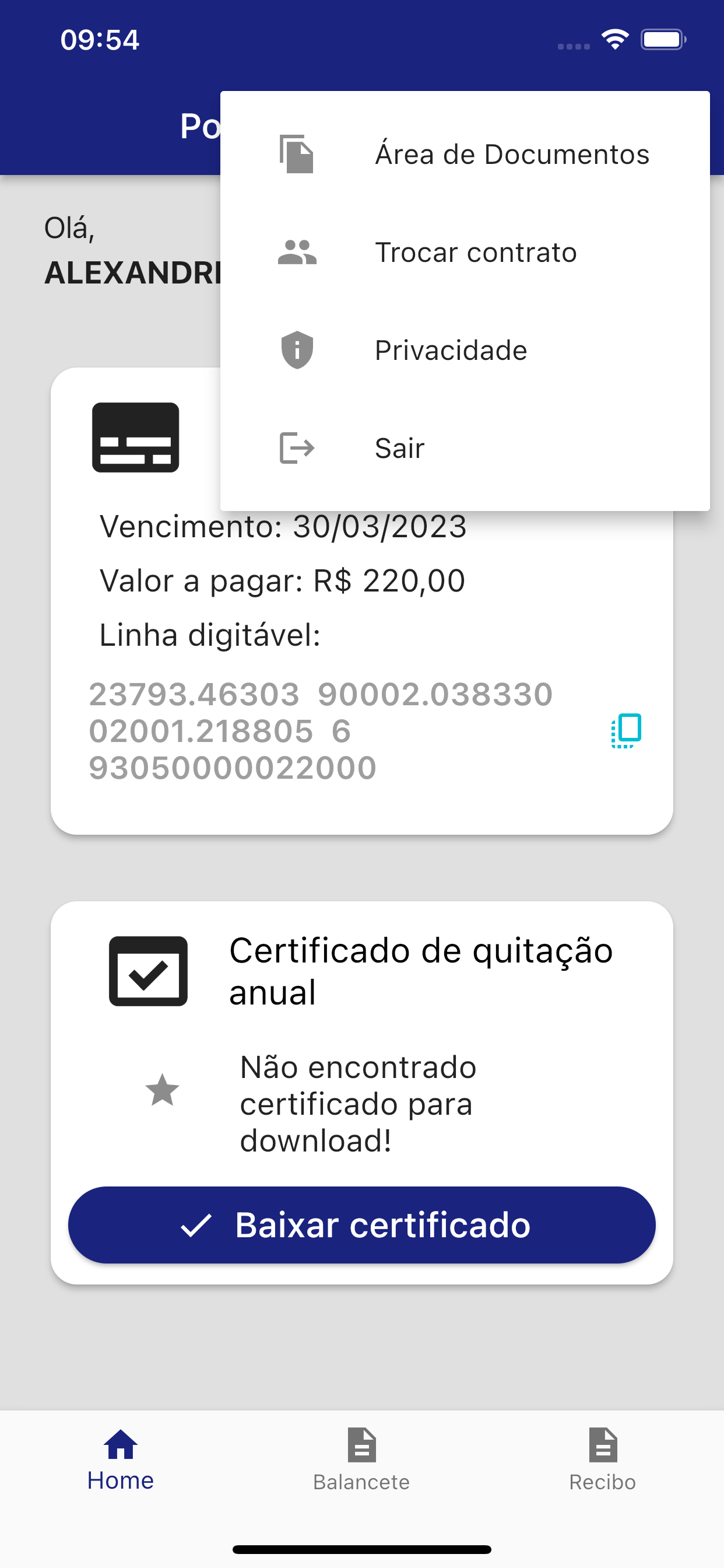Viewport: 724px width, 1568px height.
Task: Choose Sair to log out
Action: click(x=465, y=448)
